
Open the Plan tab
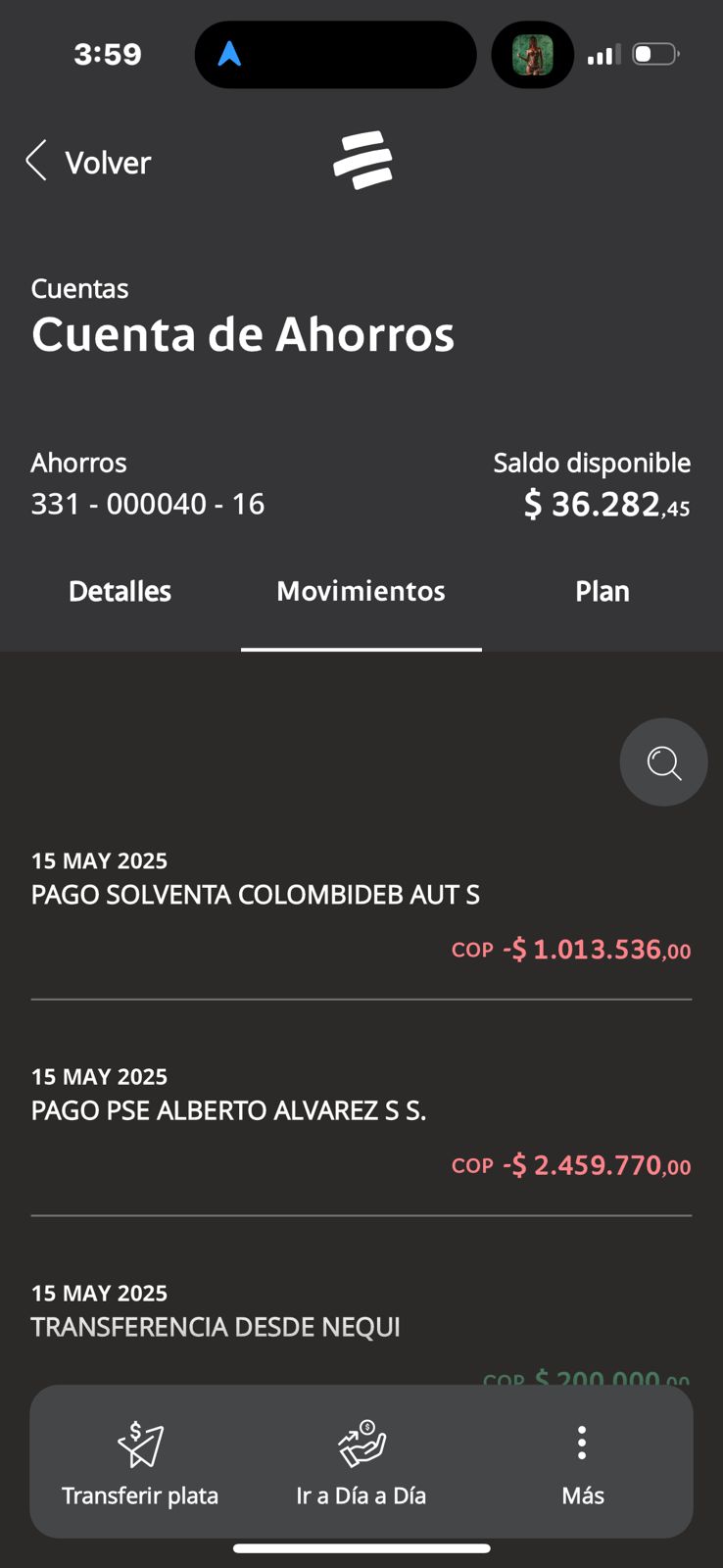pos(602,591)
